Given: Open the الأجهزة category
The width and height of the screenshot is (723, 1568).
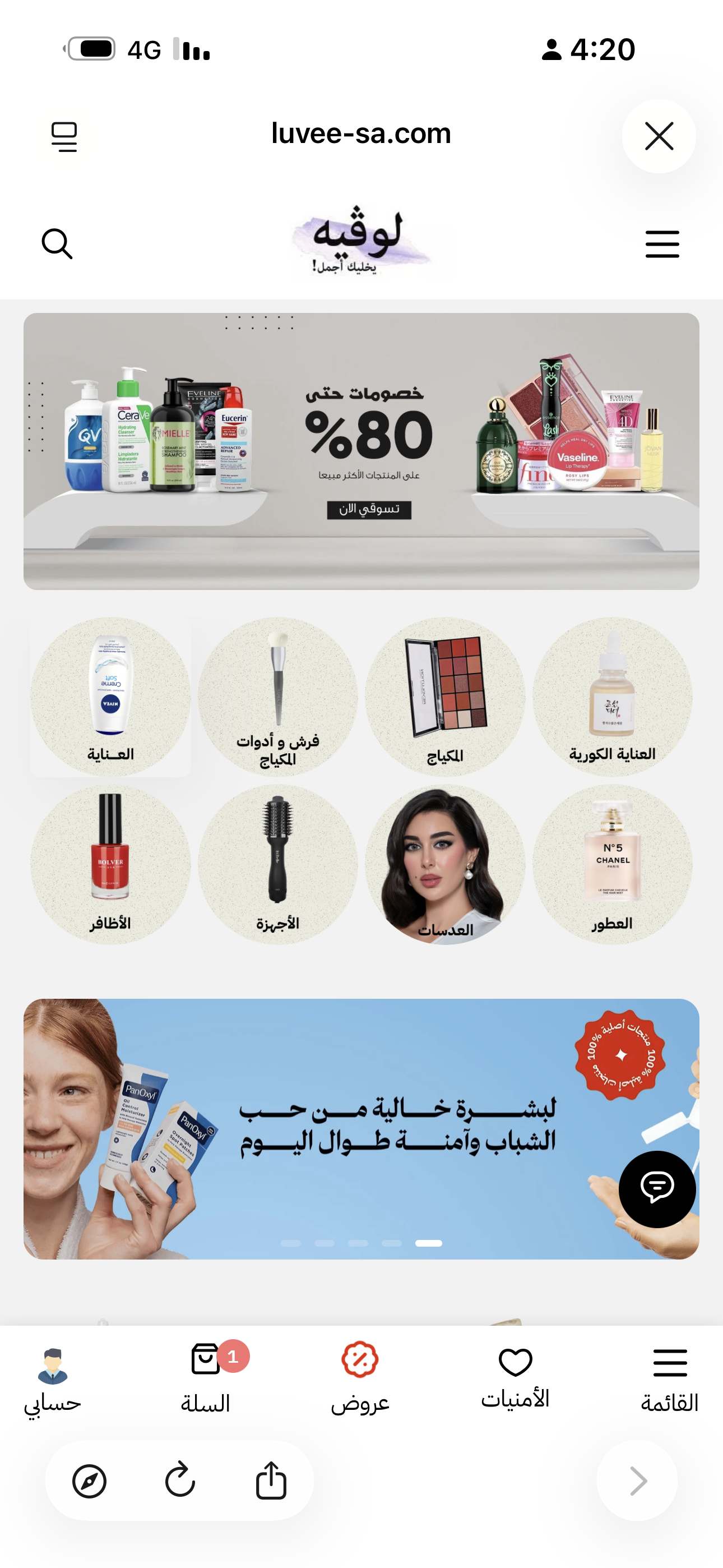Looking at the screenshot, I should [x=278, y=864].
